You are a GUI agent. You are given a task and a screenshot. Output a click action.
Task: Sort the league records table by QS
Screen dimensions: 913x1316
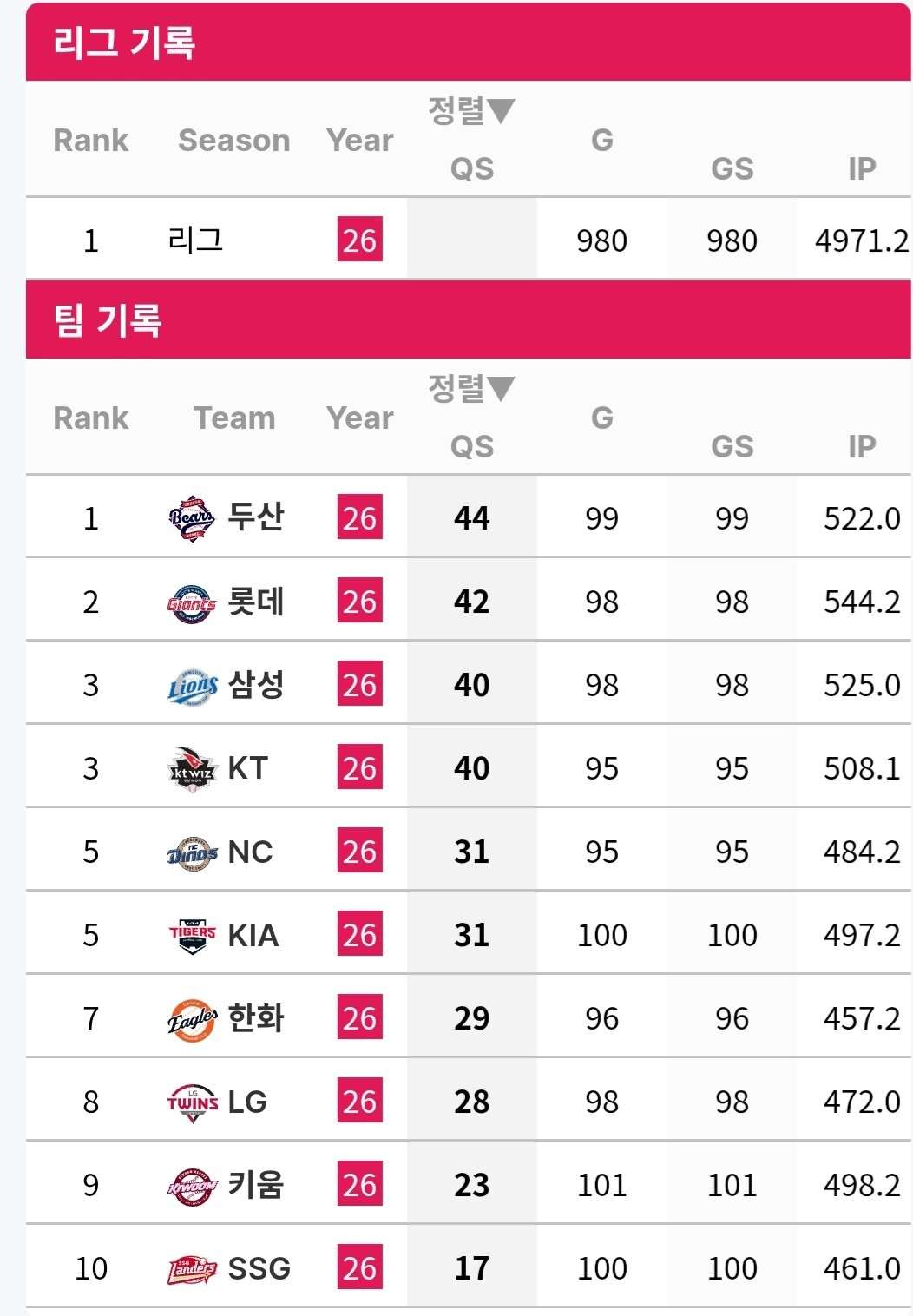pyautogui.click(x=471, y=168)
